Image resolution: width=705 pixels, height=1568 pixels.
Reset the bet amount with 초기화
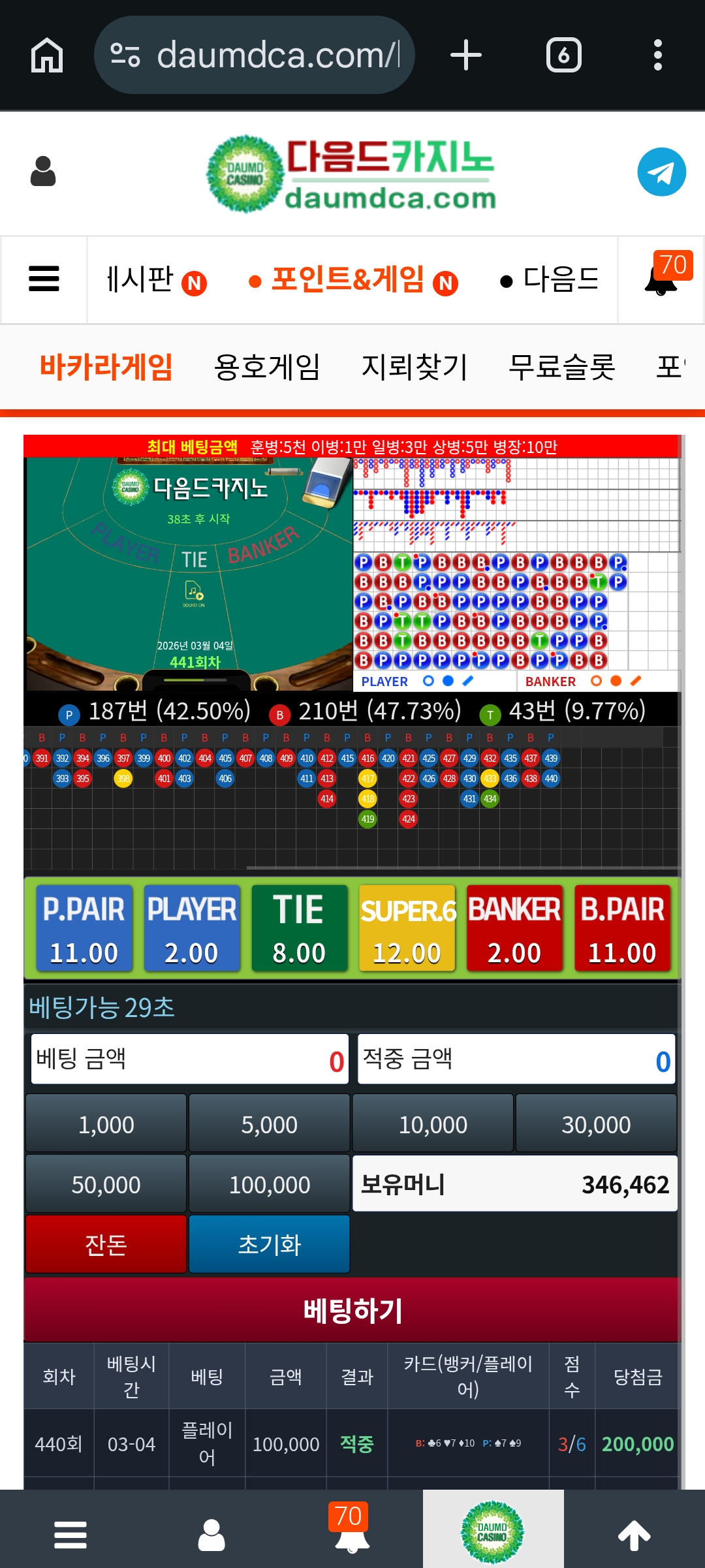(x=269, y=1244)
